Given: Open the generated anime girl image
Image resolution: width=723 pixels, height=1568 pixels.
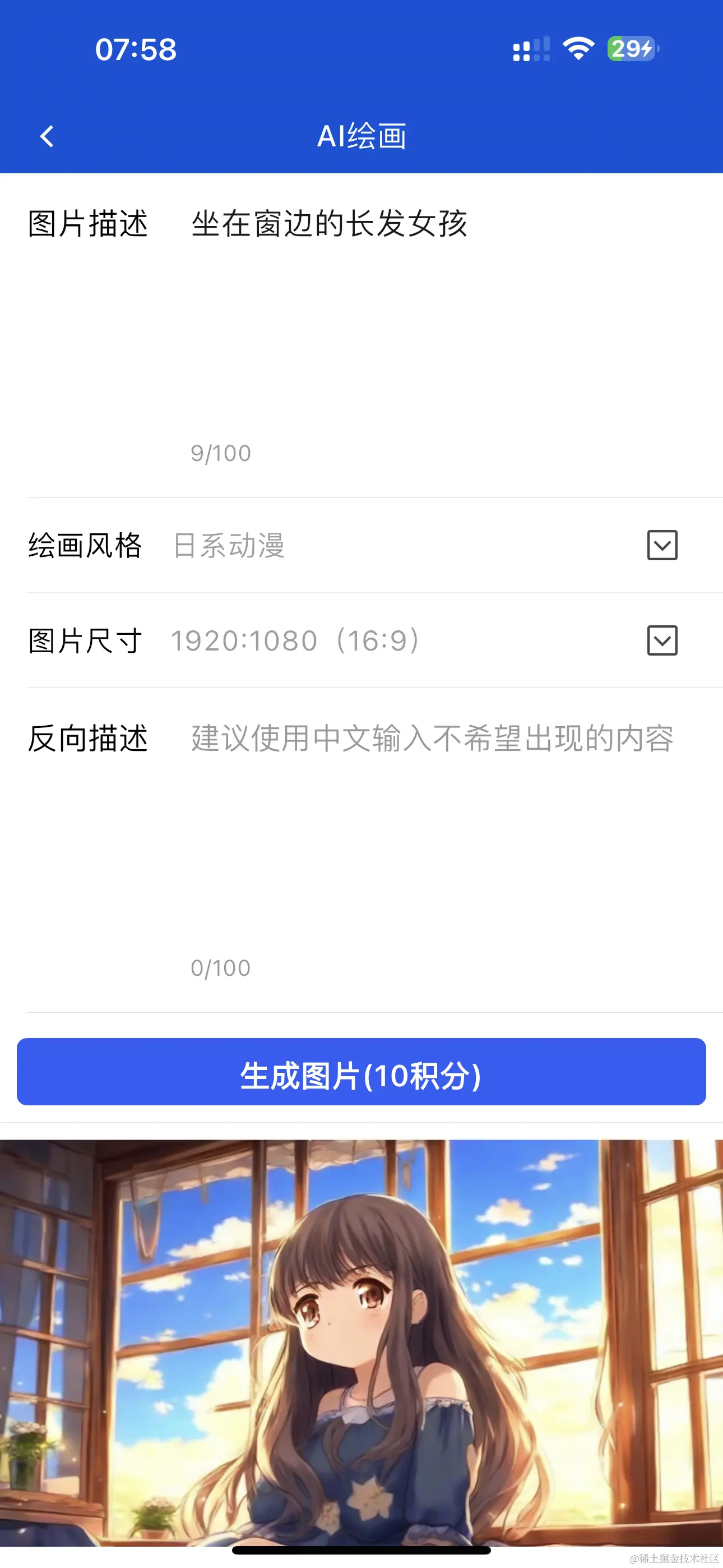Looking at the screenshot, I should pyautogui.click(x=361, y=1339).
